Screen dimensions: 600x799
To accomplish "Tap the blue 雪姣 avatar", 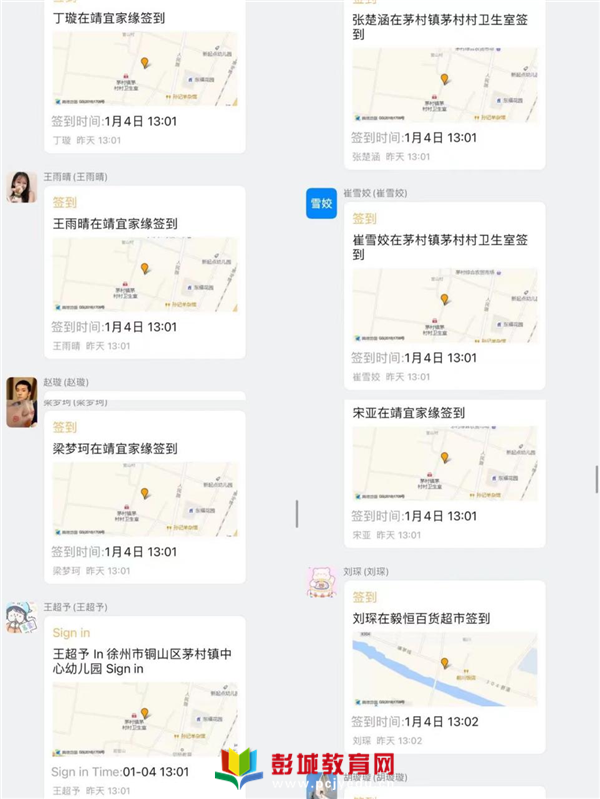I will pyautogui.click(x=321, y=203).
